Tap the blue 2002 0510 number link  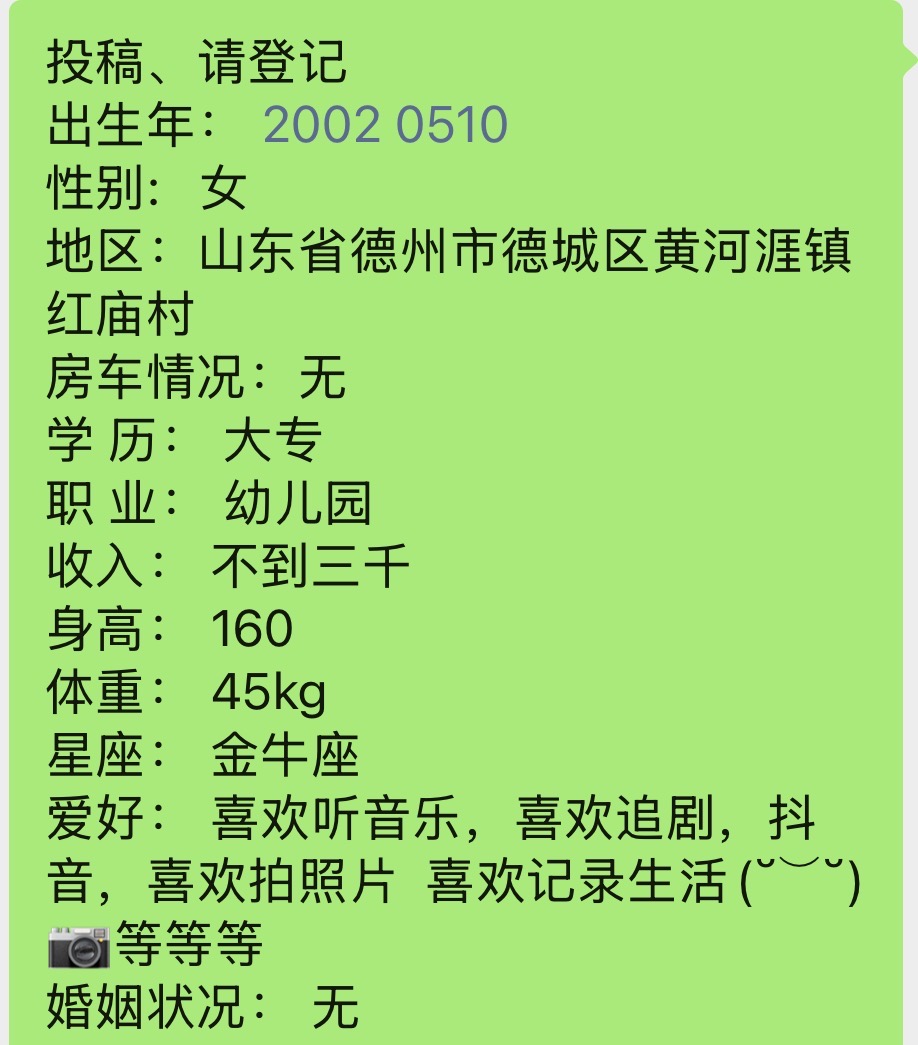point(385,125)
